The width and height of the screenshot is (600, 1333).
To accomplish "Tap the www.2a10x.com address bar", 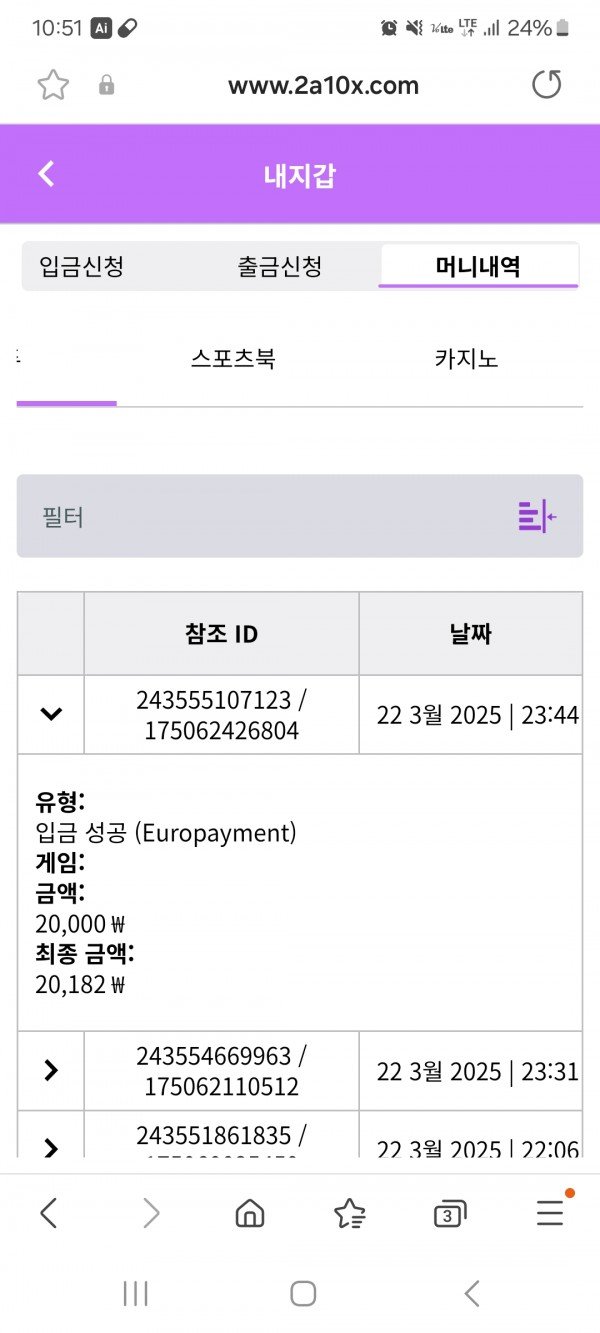I will click(323, 86).
